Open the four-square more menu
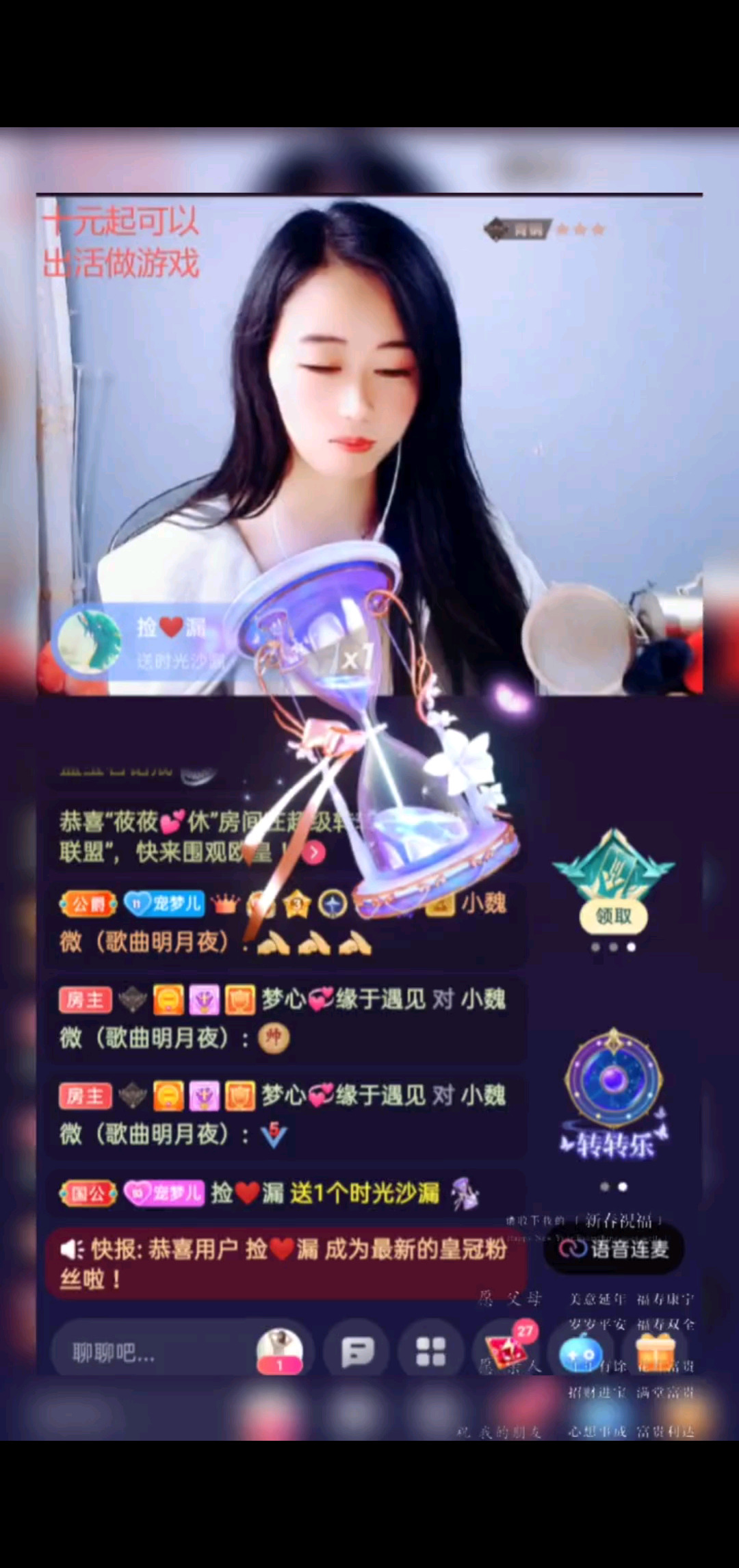Viewport: 739px width, 1568px height. coord(431,1351)
